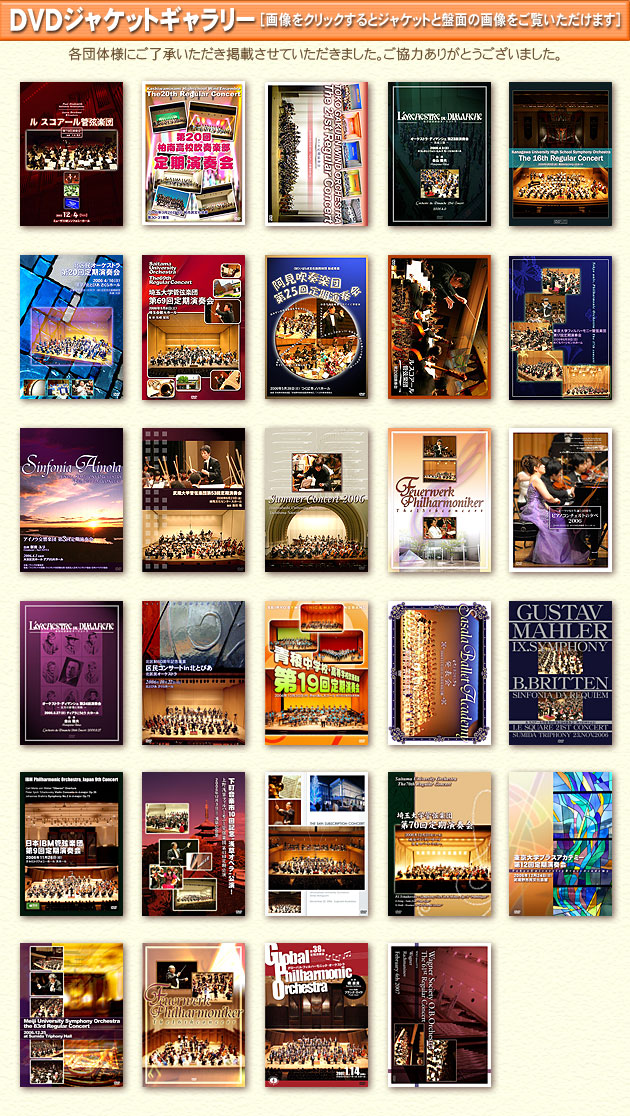This screenshot has width=630, height=1116.
Task: View the 阿見吹奏楽団 第25回定期演奏会 jacket
Action: click(316, 328)
